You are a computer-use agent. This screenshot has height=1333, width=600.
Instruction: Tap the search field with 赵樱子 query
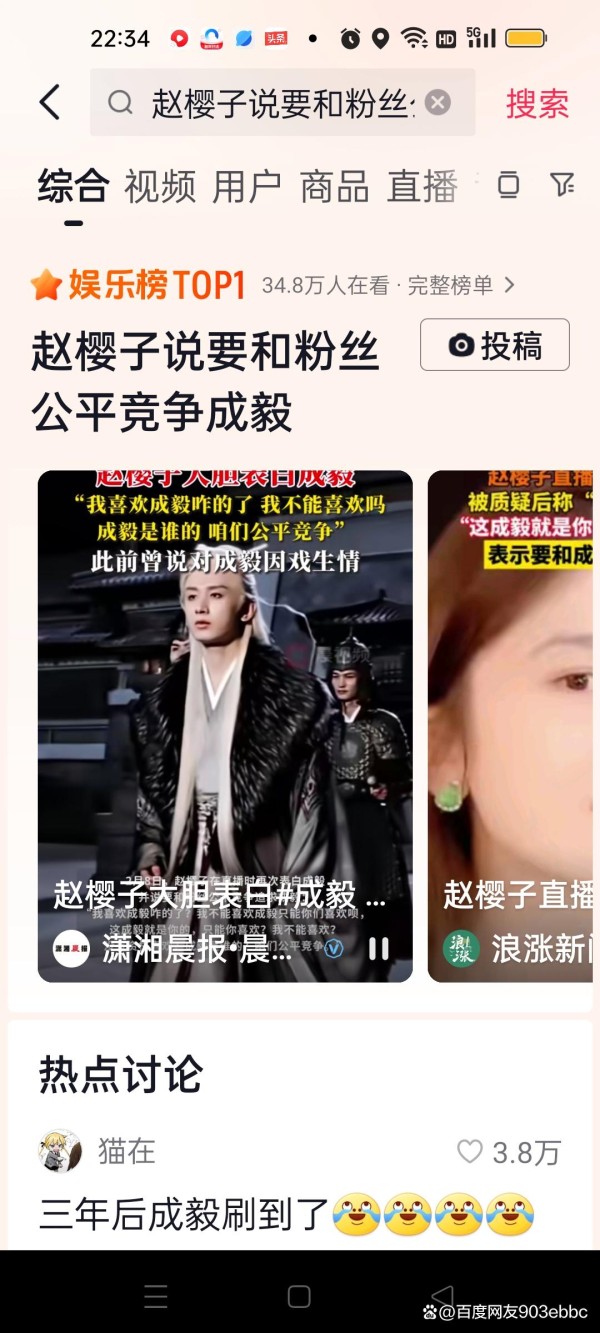pyautogui.click(x=282, y=102)
